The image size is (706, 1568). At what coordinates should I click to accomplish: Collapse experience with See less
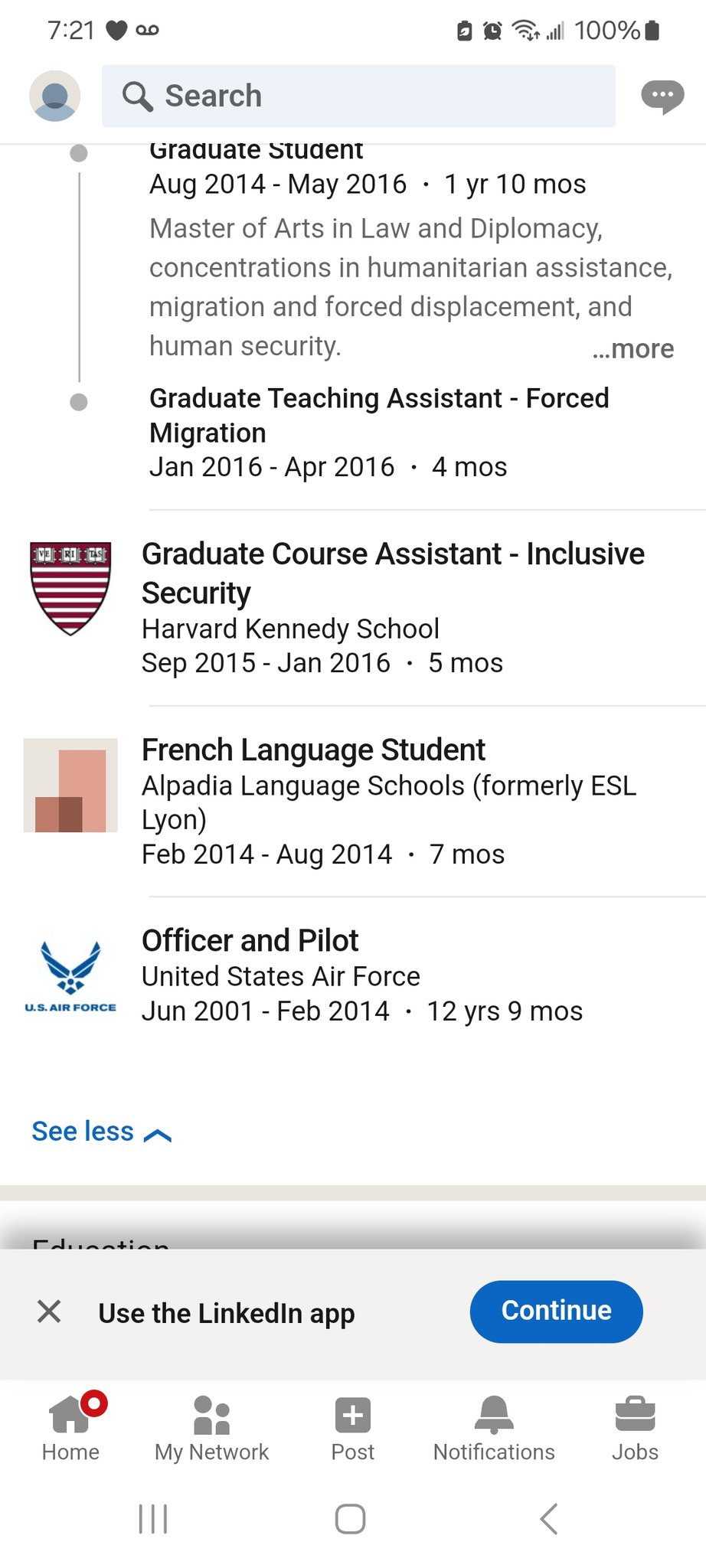pos(101,1132)
